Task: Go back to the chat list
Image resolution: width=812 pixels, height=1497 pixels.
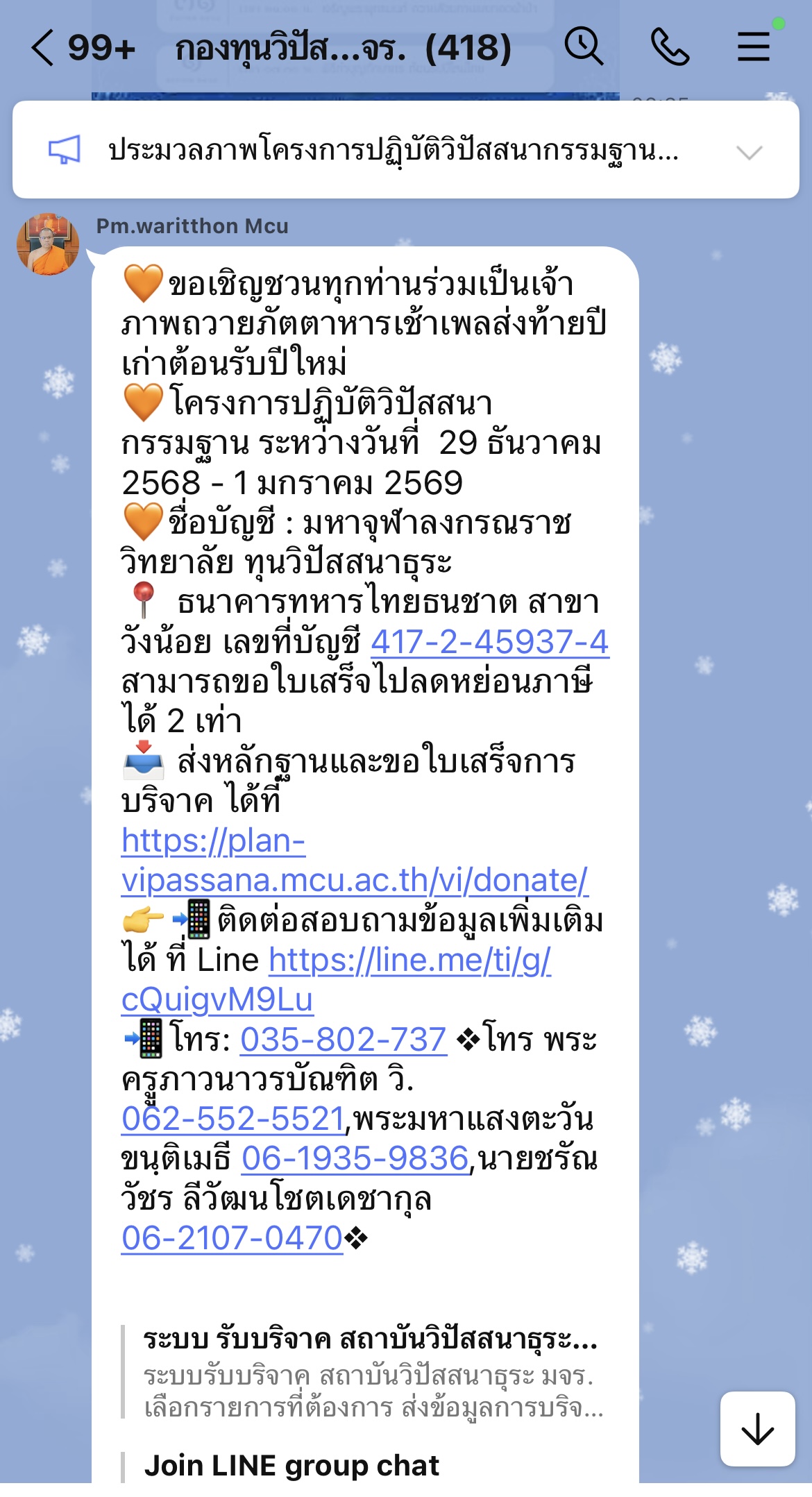Action: tap(43, 48)
